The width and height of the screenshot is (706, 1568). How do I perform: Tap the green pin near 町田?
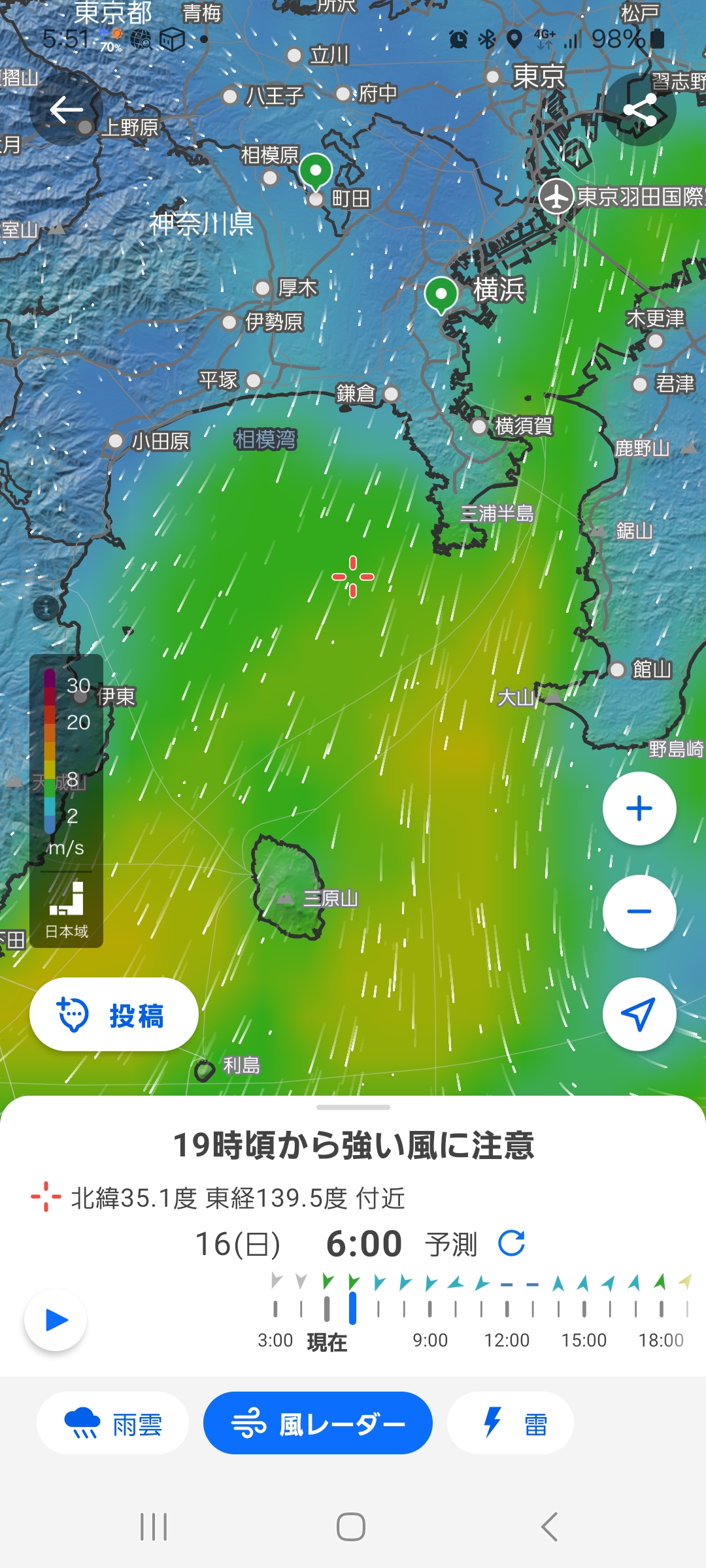tap(316, 171)
